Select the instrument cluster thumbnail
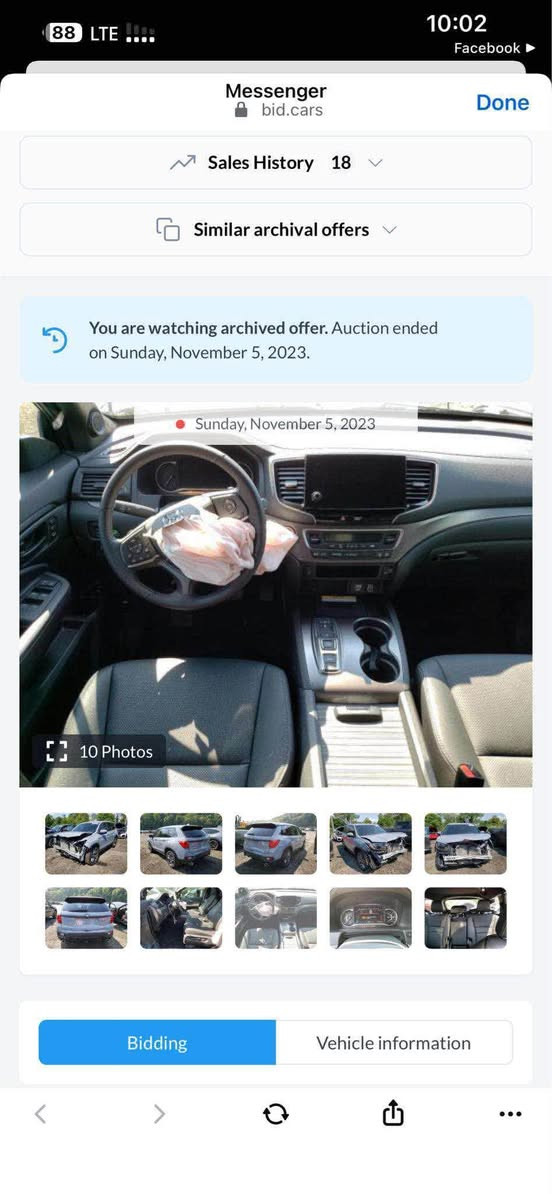552x1194 pixels. click(370, 918)
